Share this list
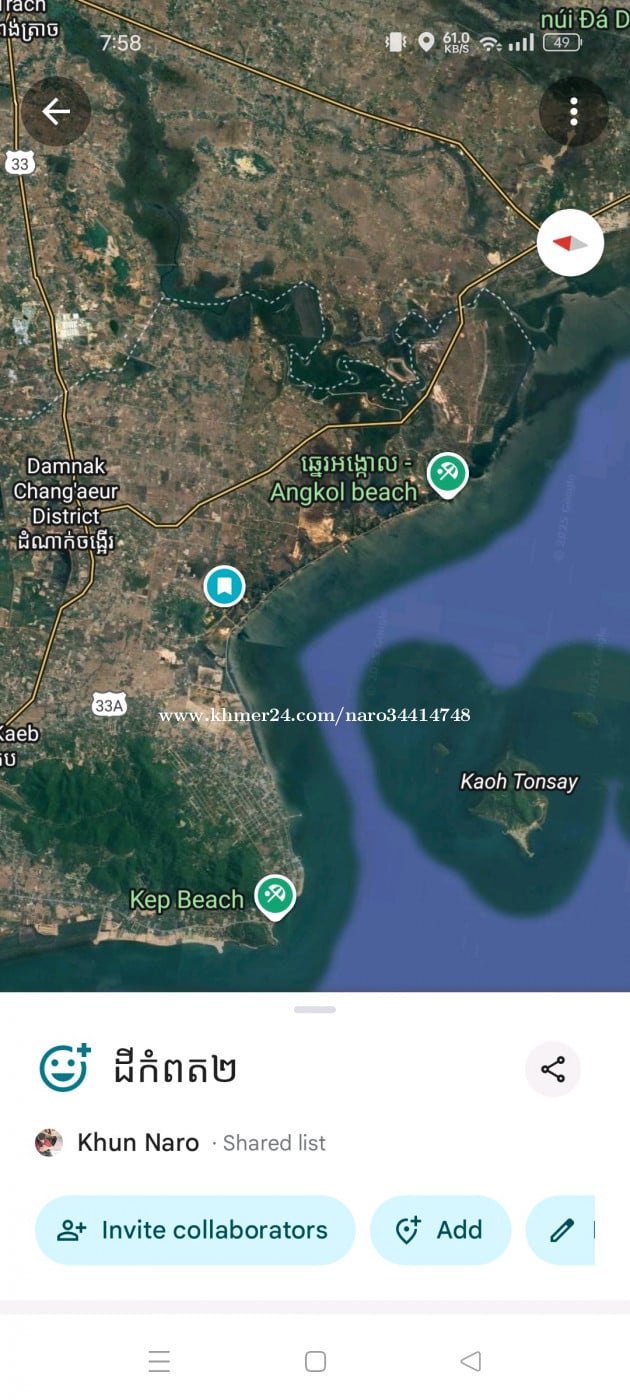This screenshot has height=1400, width=630. 553,1069
